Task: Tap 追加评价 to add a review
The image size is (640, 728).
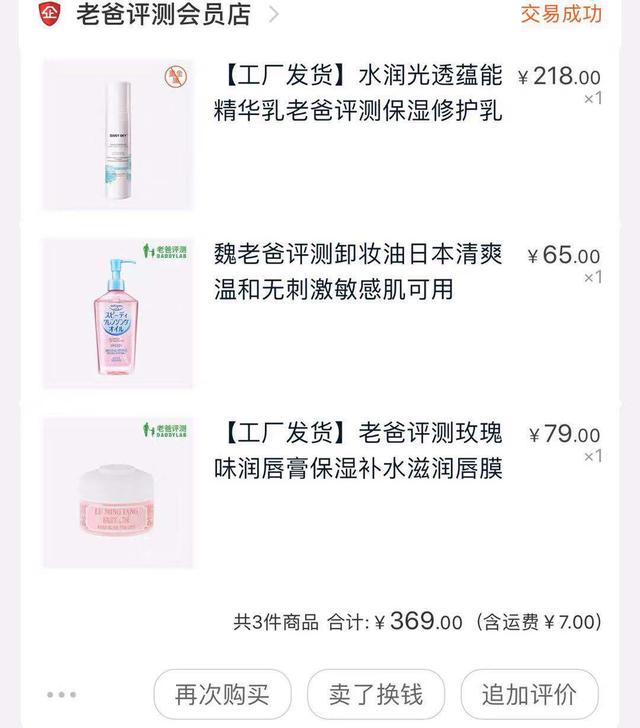Action: 529,695
